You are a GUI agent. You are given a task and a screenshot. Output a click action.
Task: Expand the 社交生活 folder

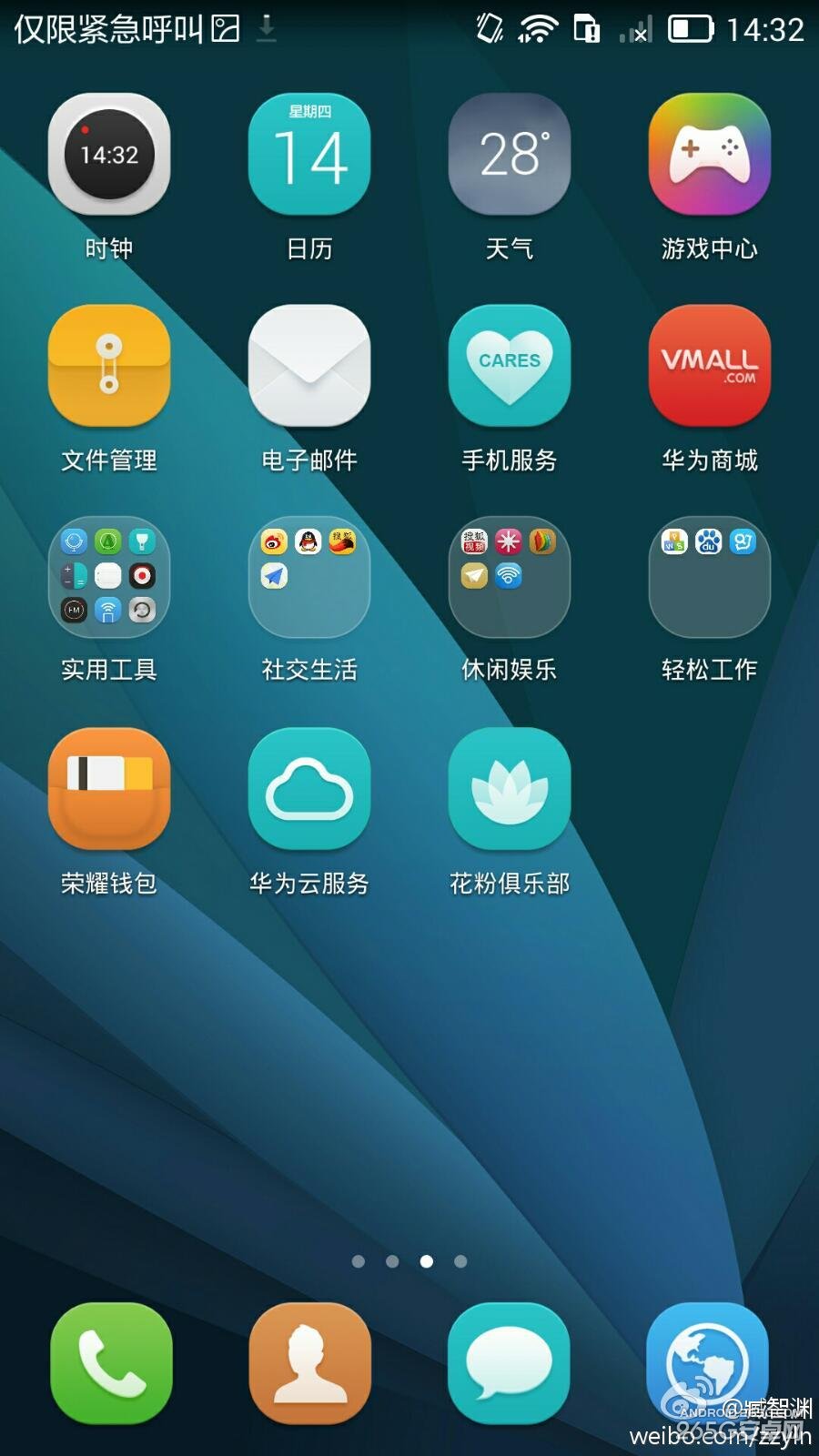pos(309,577)
